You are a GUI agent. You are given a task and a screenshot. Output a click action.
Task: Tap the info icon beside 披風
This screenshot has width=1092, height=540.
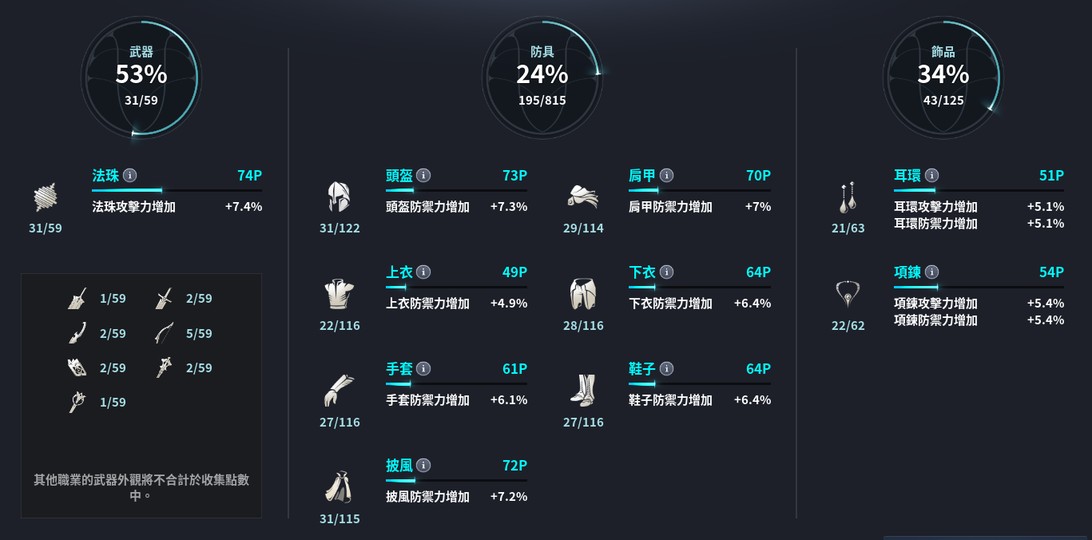(423, 466)
